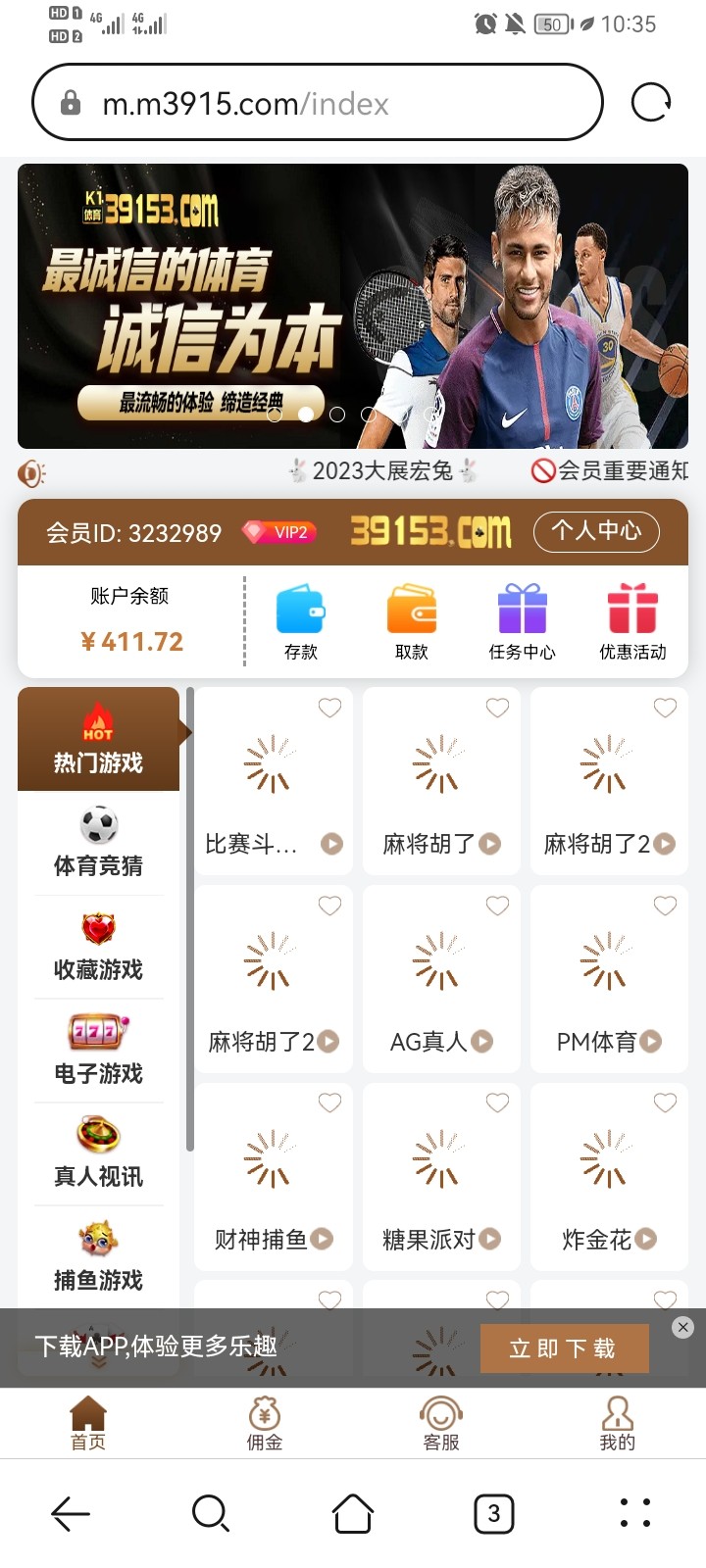706x1568 pixels.
Task: Toggle the heart on AG真人 tile
Action: [497, 906]
